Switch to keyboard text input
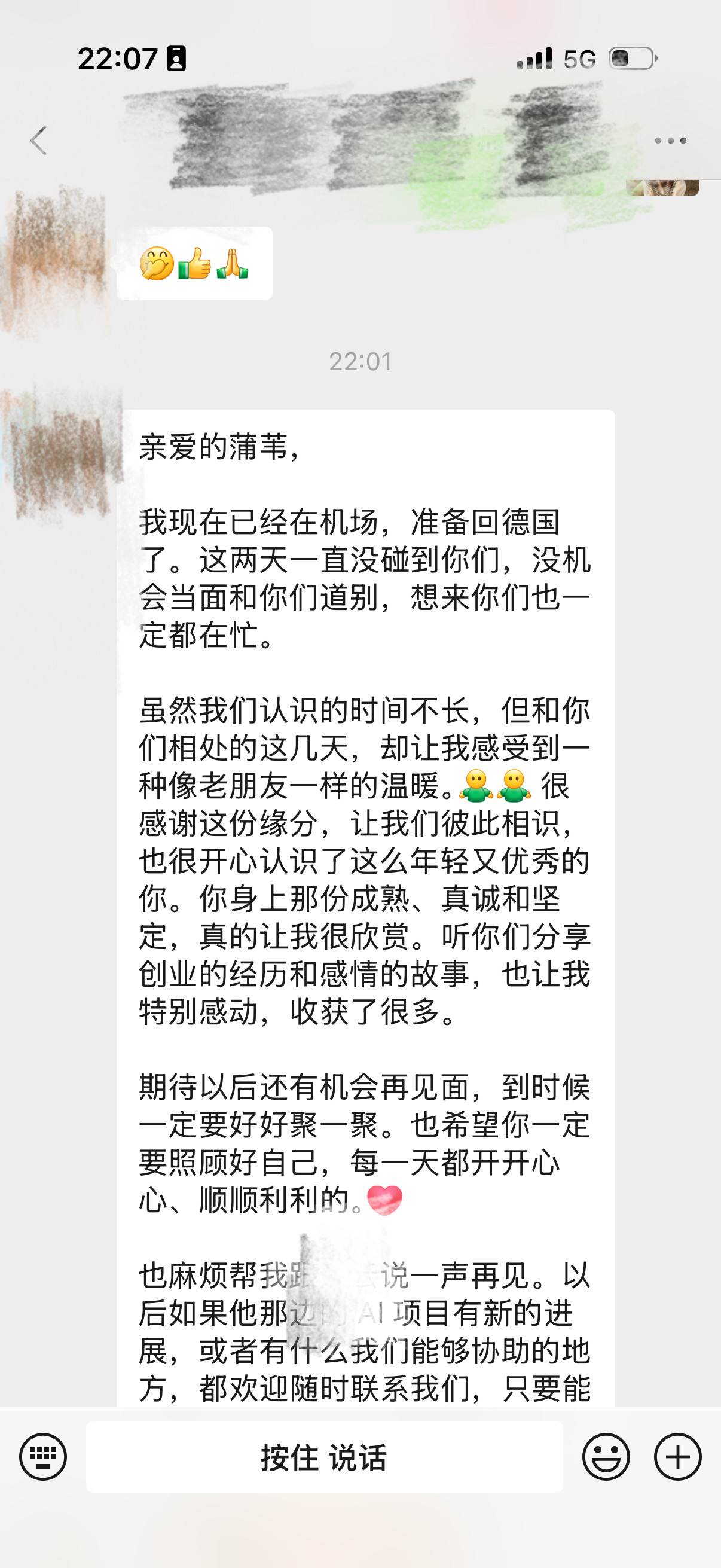Screen dimensions: 721x1568 click(42, 1457)
